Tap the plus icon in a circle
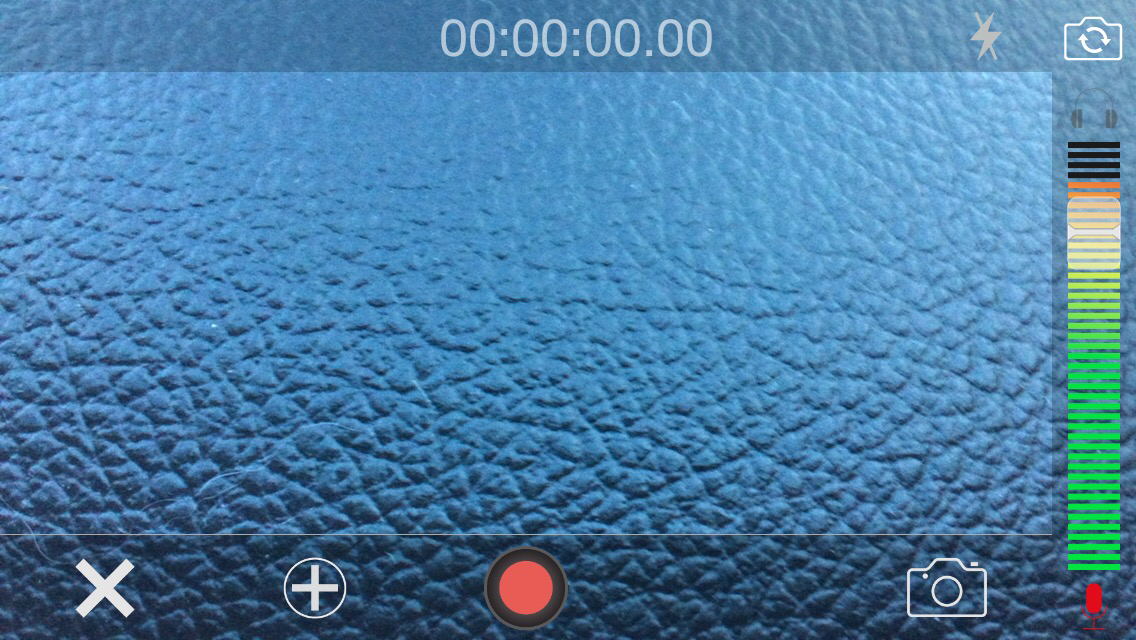The width and height of the screenshot is (1136, 640). (315, 588)
